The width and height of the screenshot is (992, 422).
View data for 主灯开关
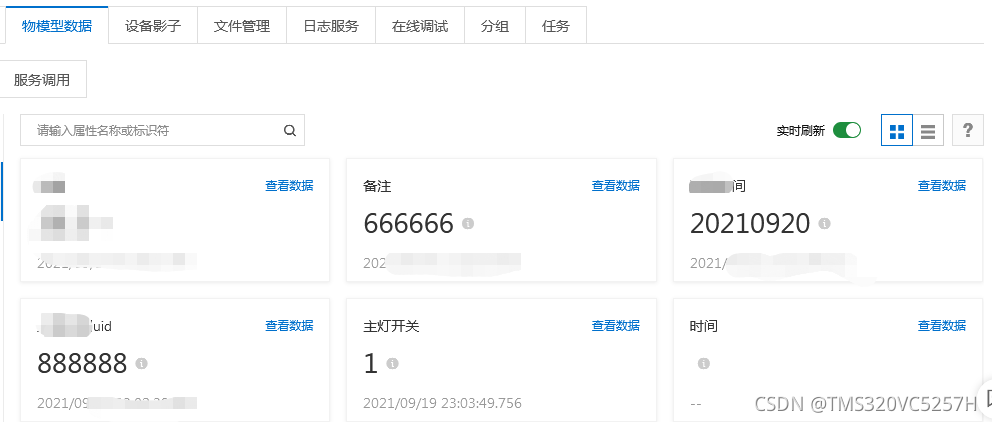(615, 326)
